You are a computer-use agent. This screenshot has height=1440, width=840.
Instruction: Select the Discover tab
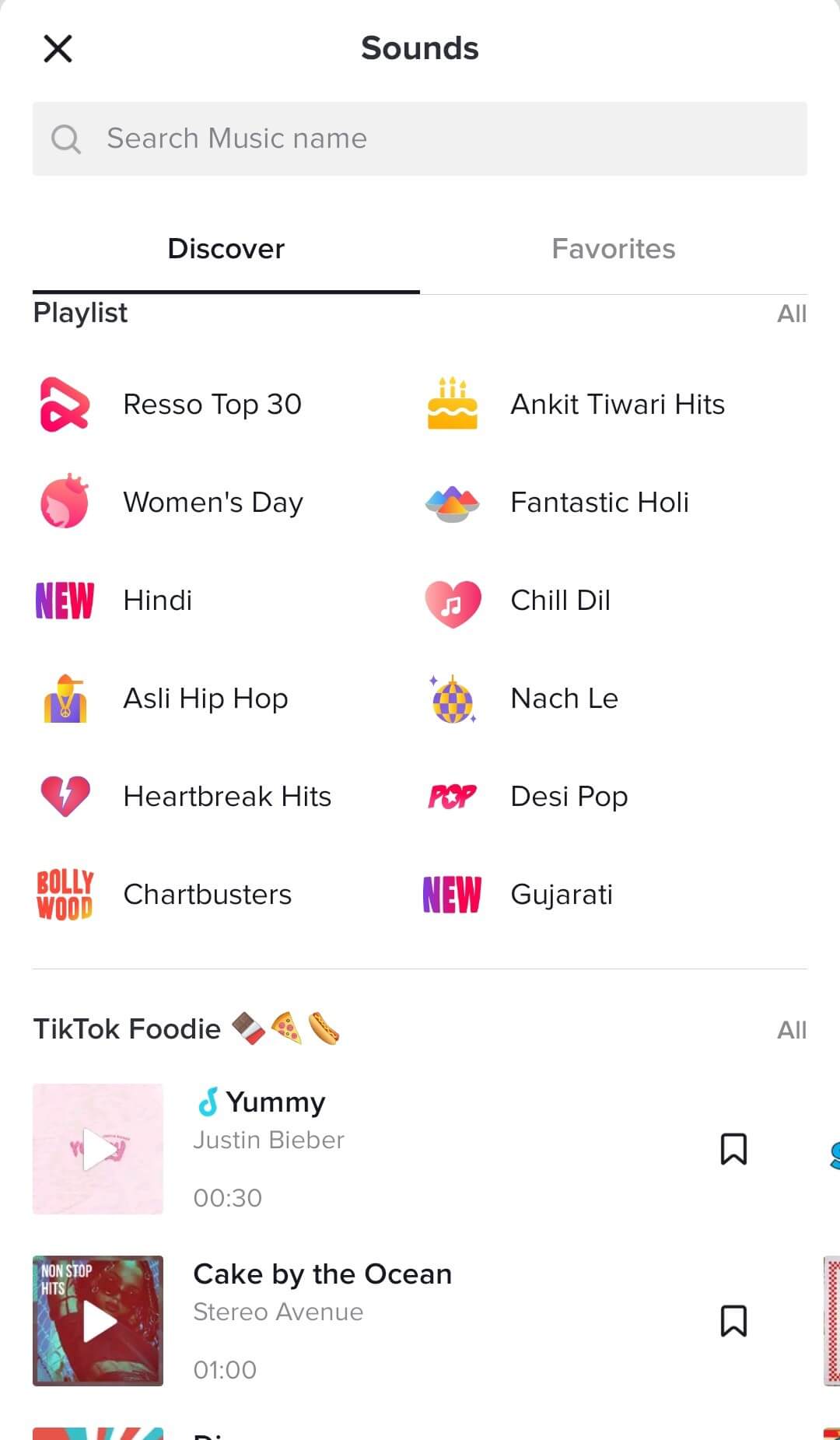click(226, 249)
